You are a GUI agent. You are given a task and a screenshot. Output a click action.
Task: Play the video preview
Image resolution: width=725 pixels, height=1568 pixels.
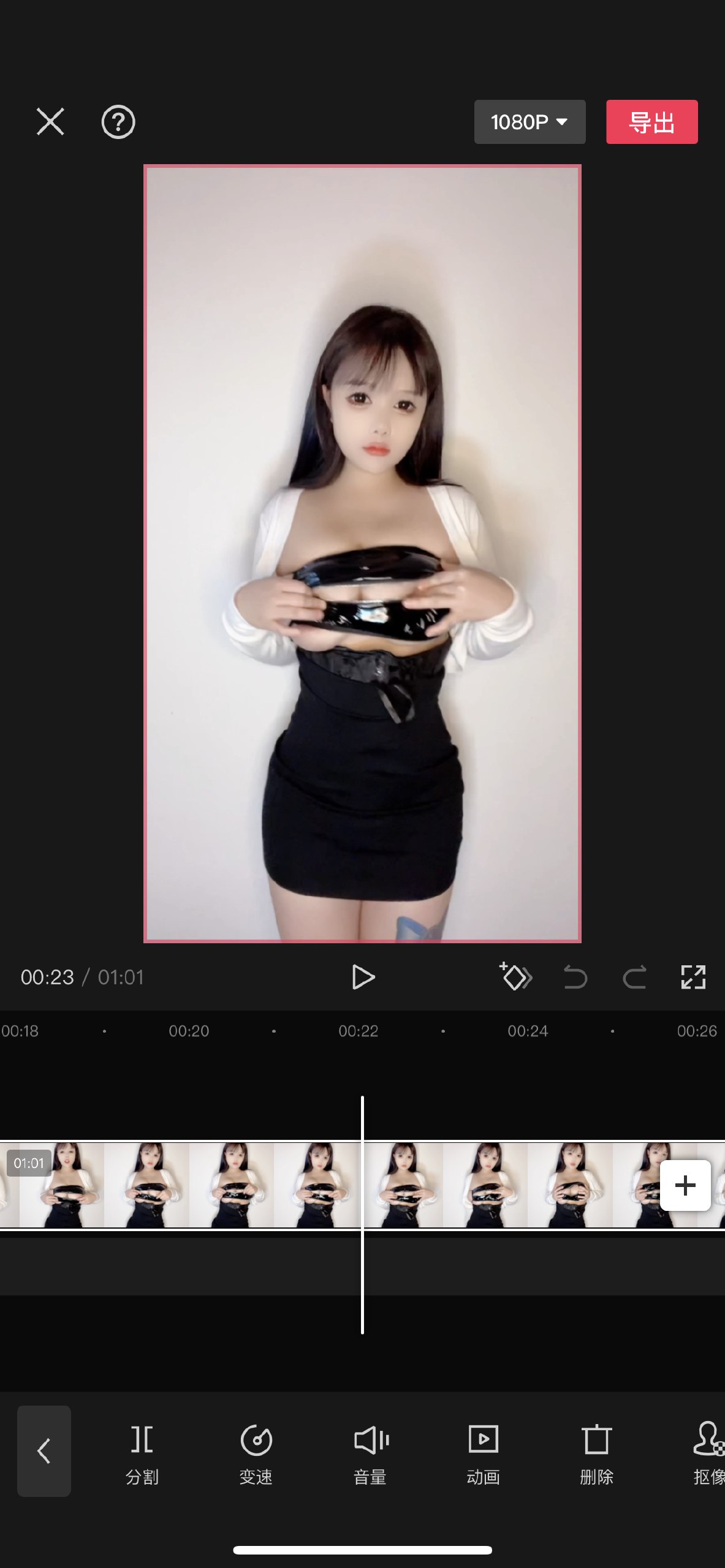tap(363, 977)
